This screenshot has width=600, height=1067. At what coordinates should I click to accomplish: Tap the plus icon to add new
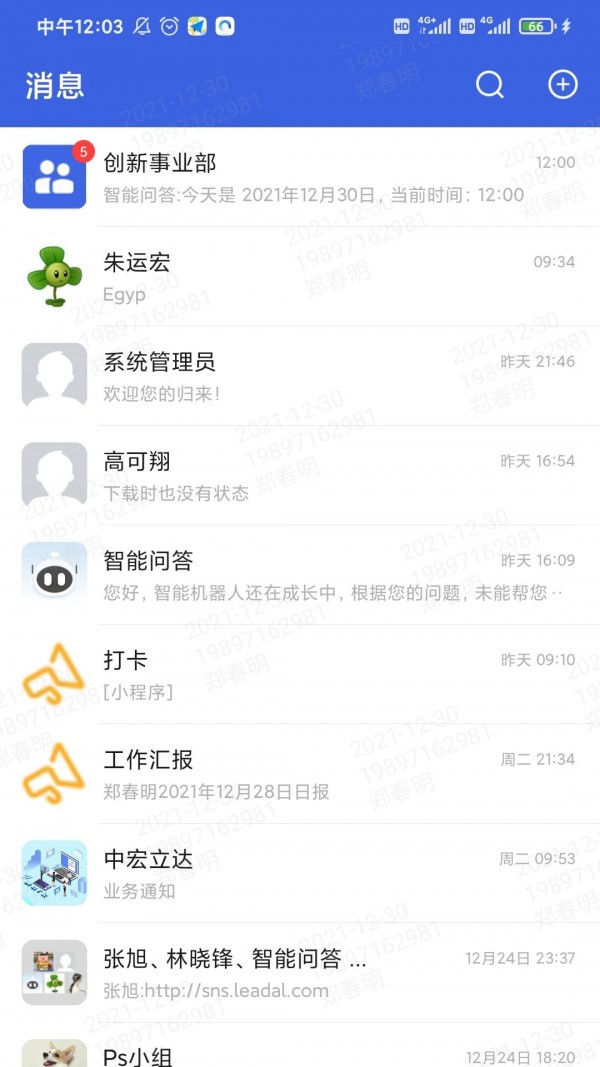[x=563, y=85]
